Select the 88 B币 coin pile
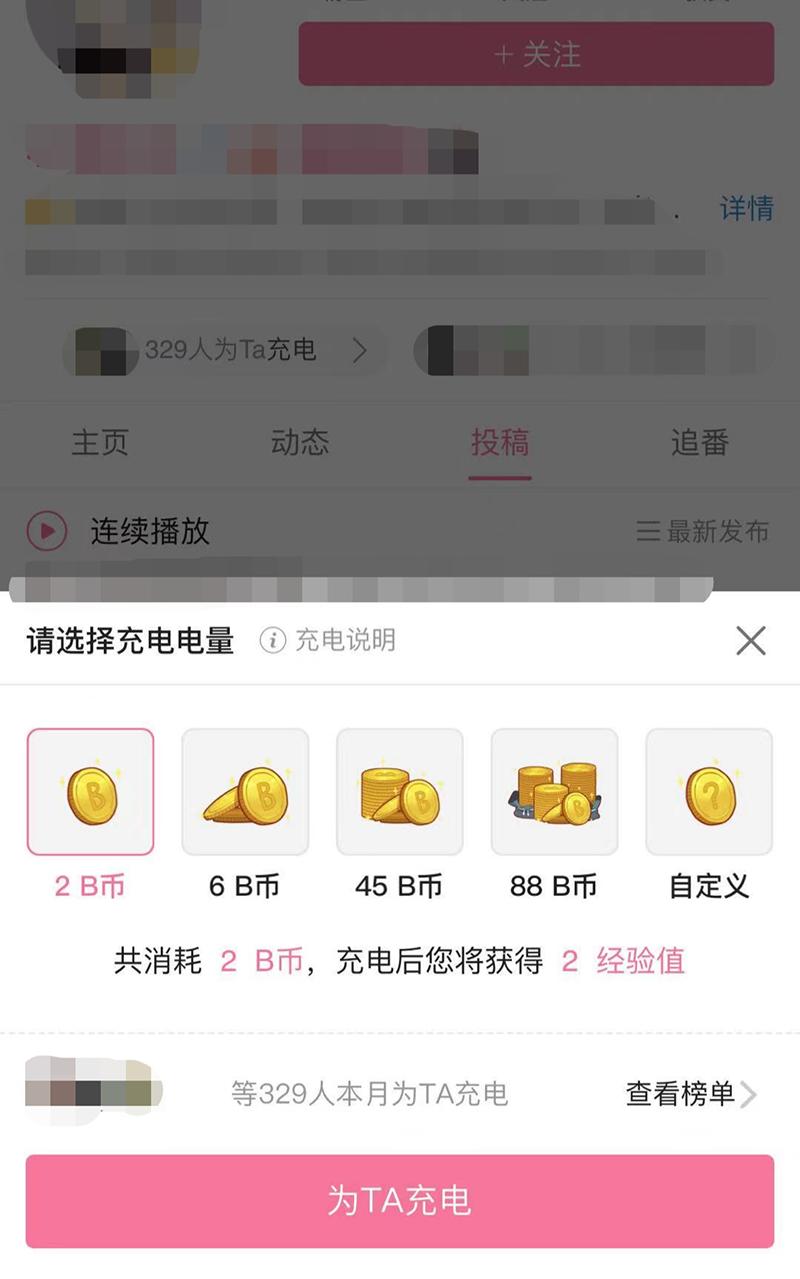The image size is (800, 1279). pyautogui.click(x=554, y=792)
